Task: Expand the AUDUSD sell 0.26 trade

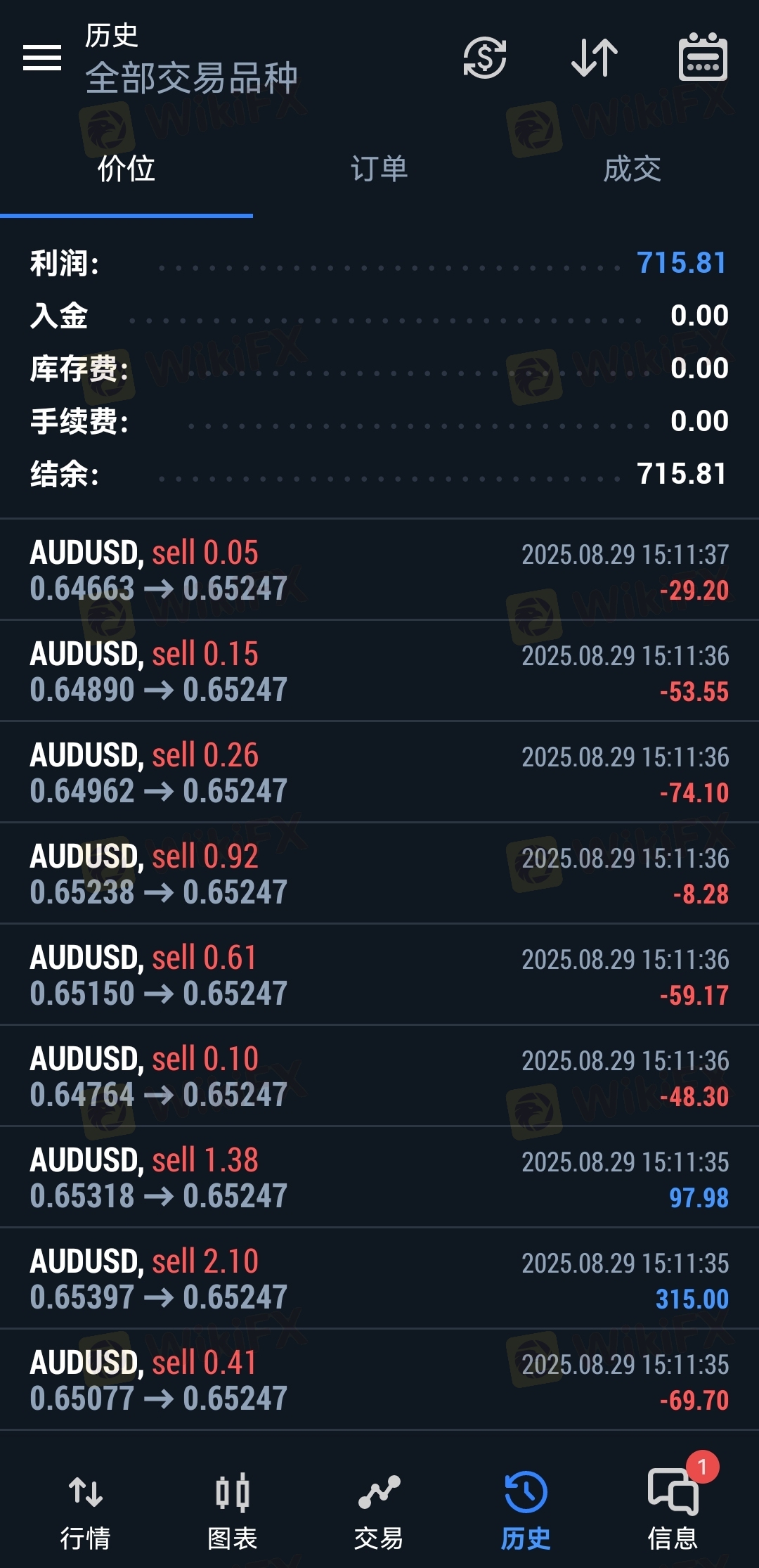Action: (379, 773)
